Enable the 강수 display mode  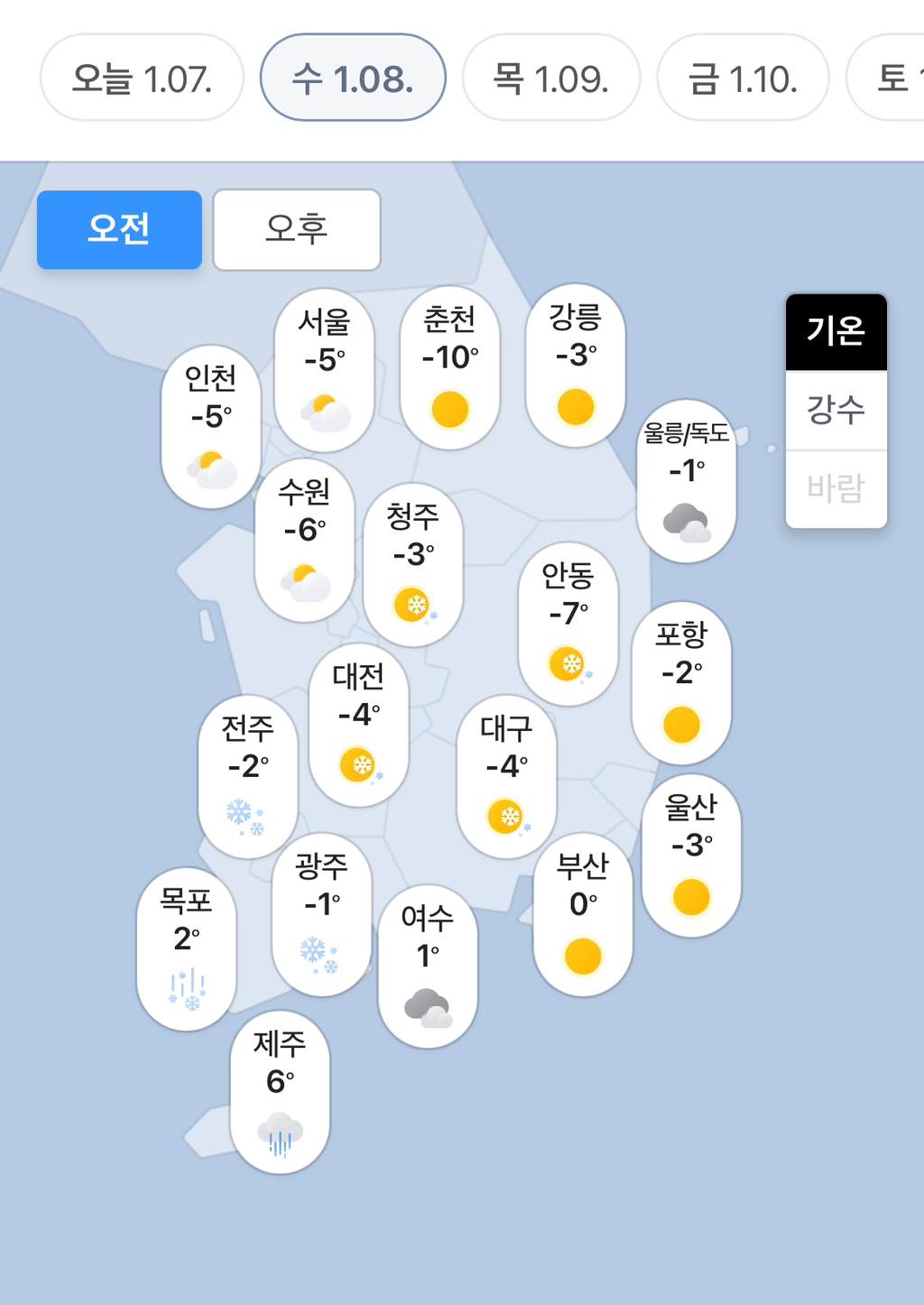(x=836, y=410)
